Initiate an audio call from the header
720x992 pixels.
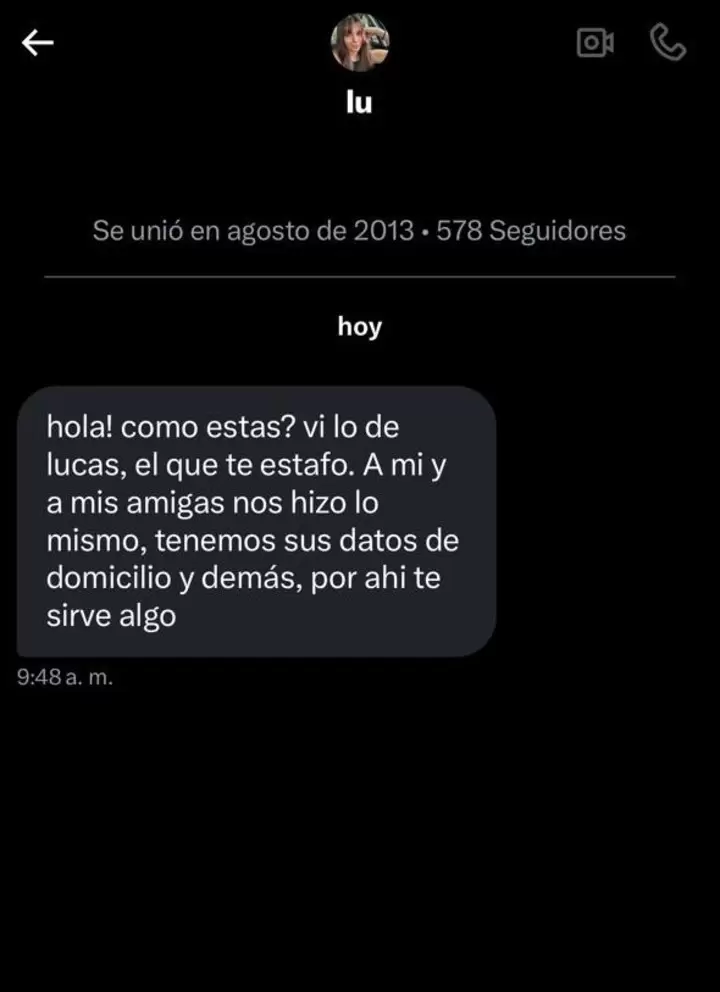click(x=668, y=42)
